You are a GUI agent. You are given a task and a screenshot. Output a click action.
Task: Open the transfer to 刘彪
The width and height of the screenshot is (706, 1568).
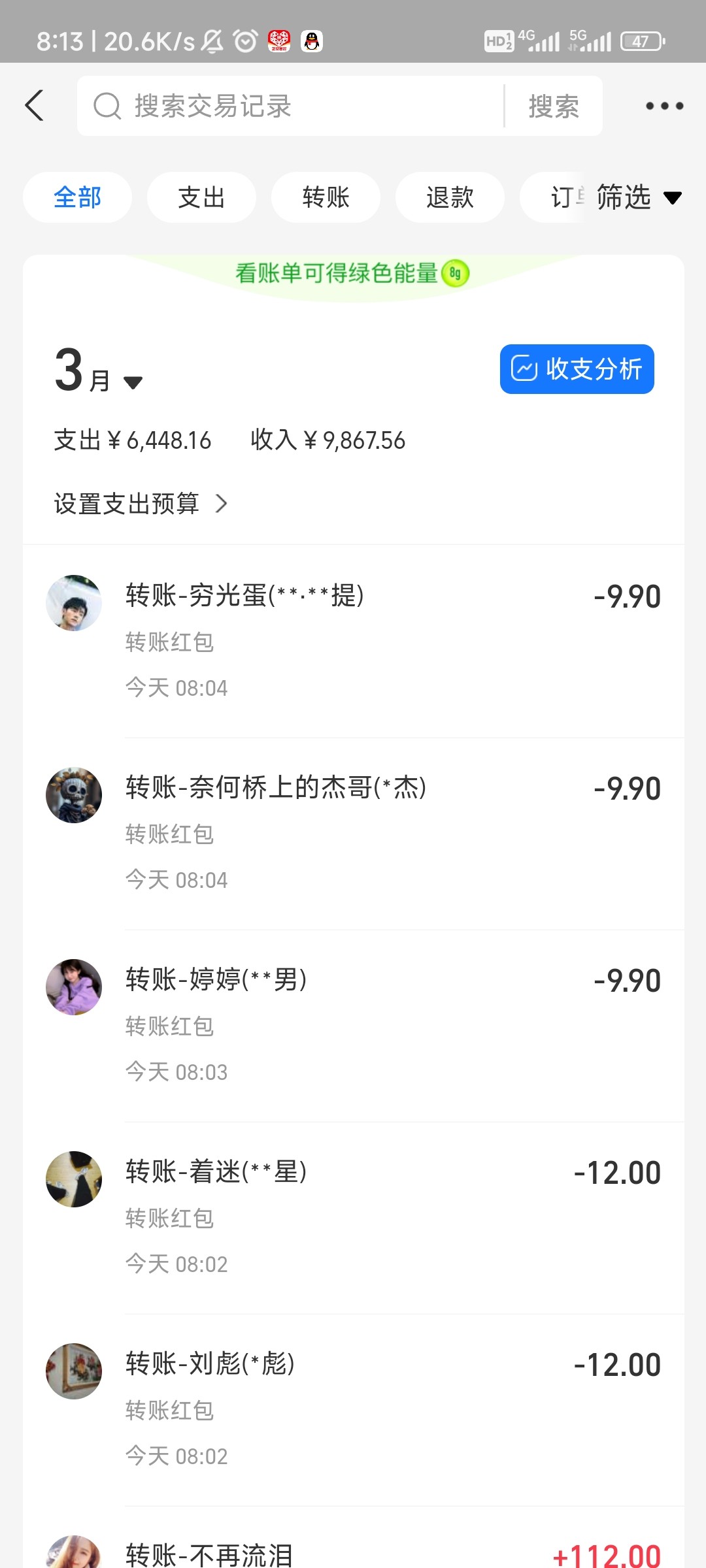click(x=353, y=1409)
